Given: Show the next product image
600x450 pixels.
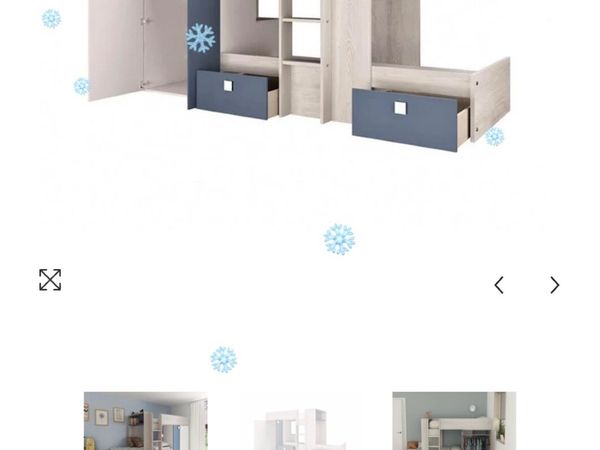Looking at the screenshot, I should [x=555, y=285].
